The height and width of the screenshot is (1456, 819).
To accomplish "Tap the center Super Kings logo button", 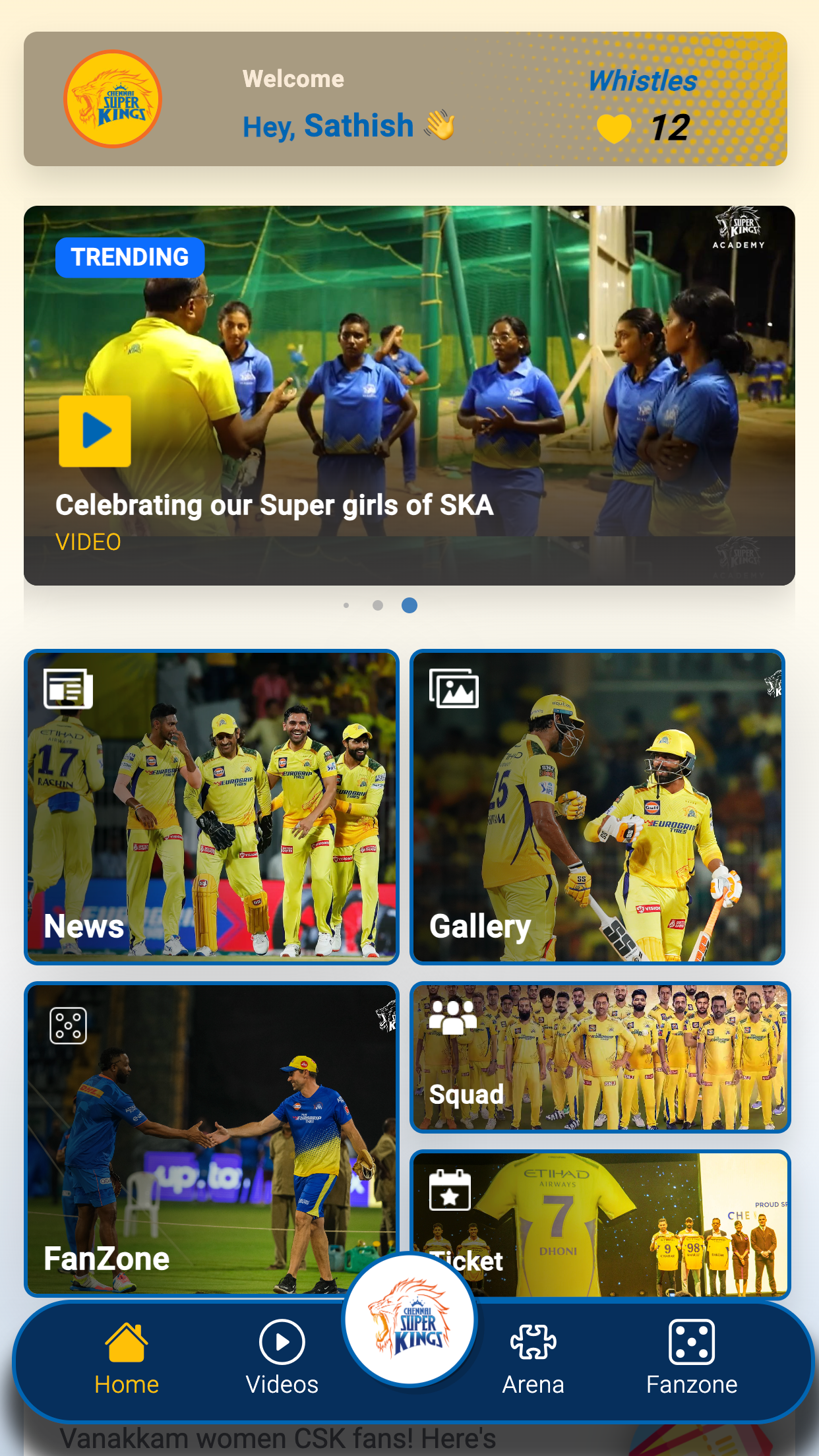I will click(x=410, y=1319).
